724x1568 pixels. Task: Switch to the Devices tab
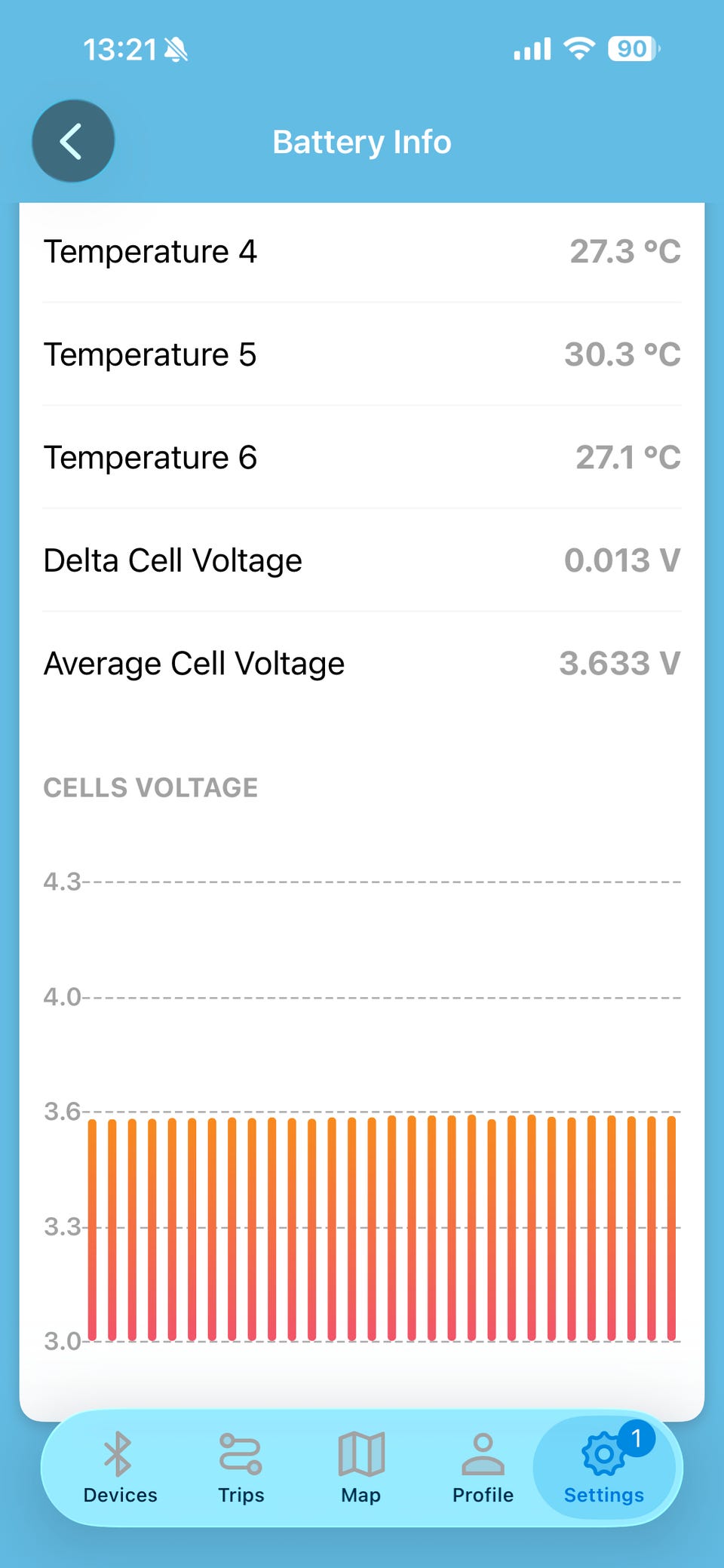point(120,1468)
